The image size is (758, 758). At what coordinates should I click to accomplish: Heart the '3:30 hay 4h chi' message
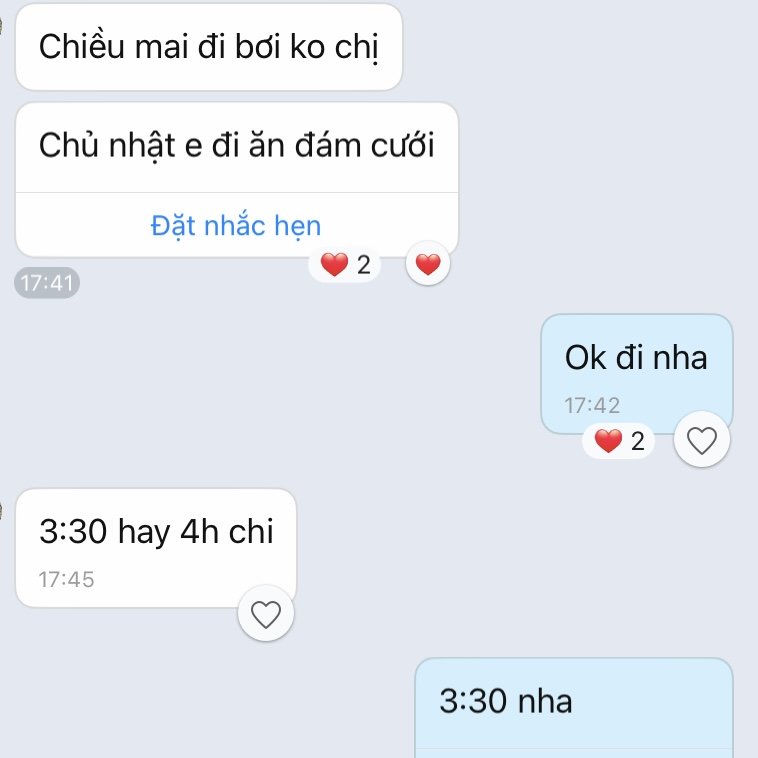266,614
